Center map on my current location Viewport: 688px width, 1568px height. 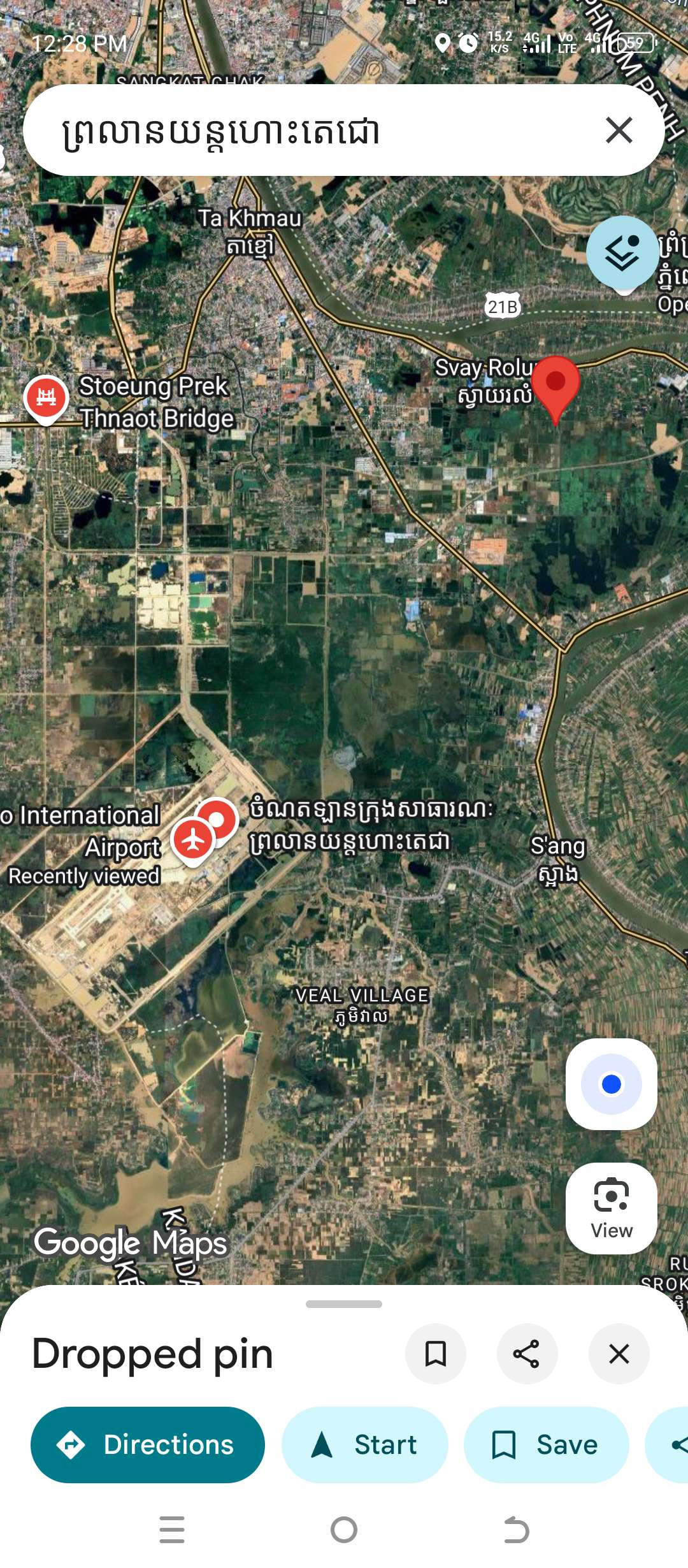coord(612,1084)
